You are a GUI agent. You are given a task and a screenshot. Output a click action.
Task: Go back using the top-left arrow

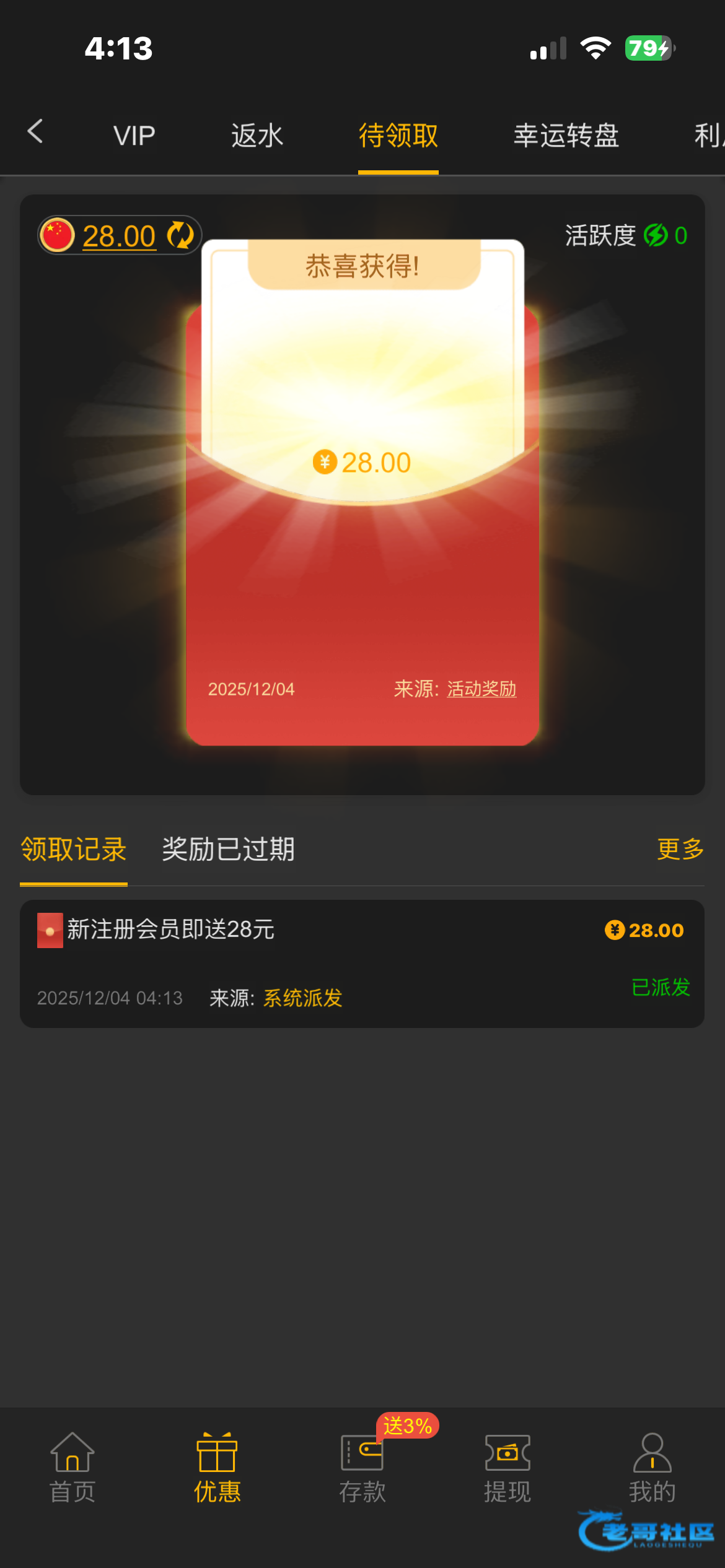pos(35,132)
